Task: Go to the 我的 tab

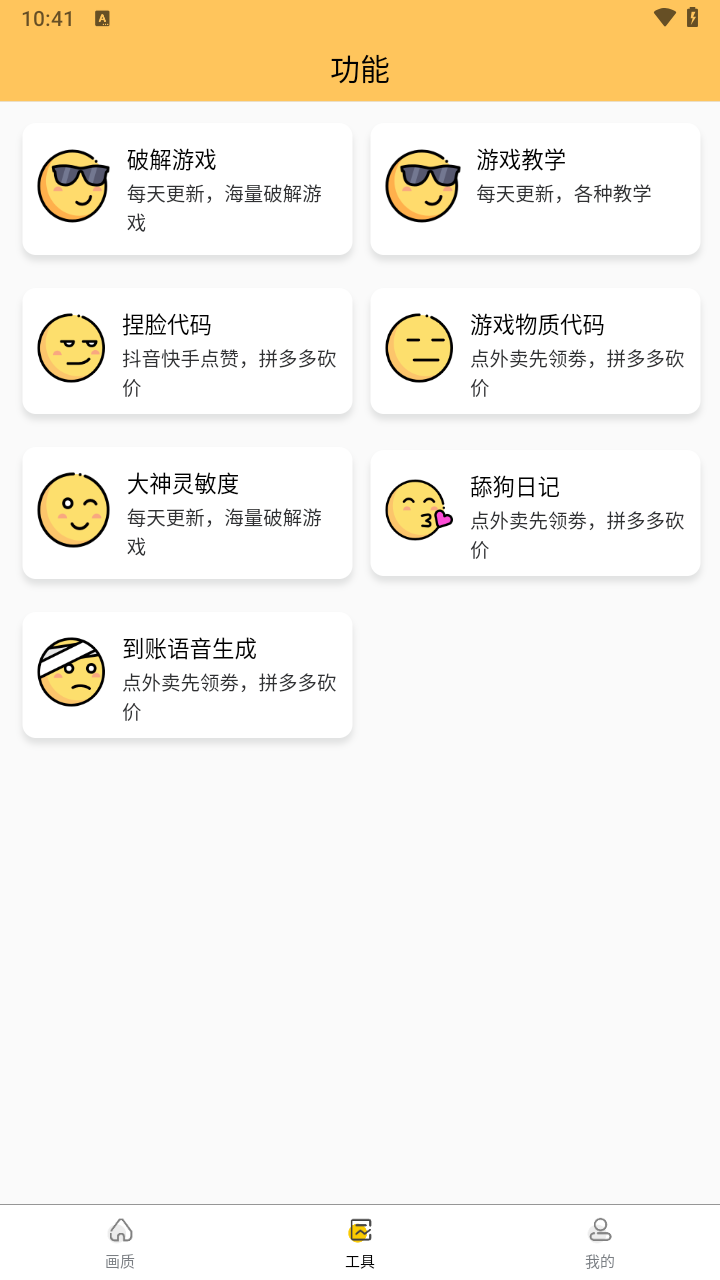Action: click(x=600, y=1242)
